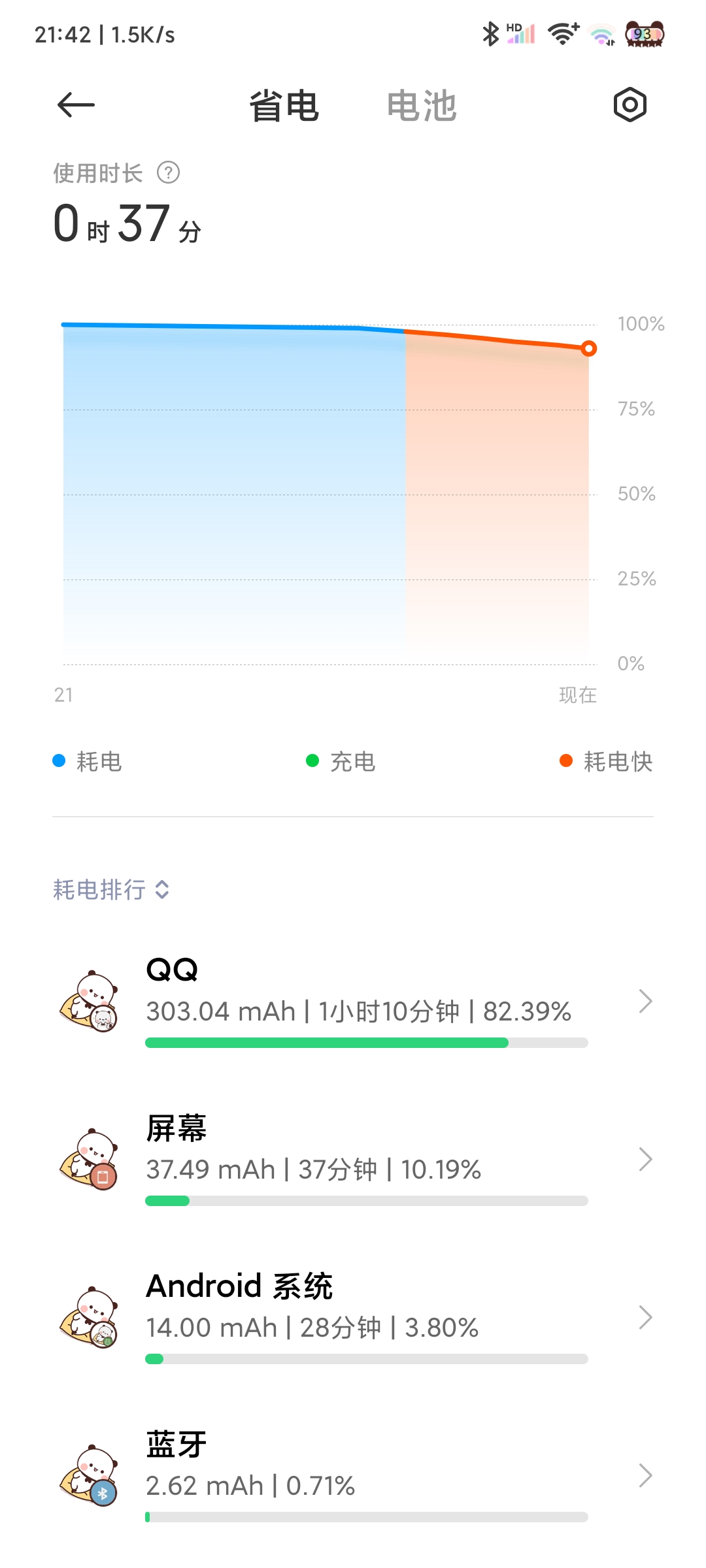Tap the help icon beside 使用时长
The width and height of the screenshot is (706, 1568).
169,173
